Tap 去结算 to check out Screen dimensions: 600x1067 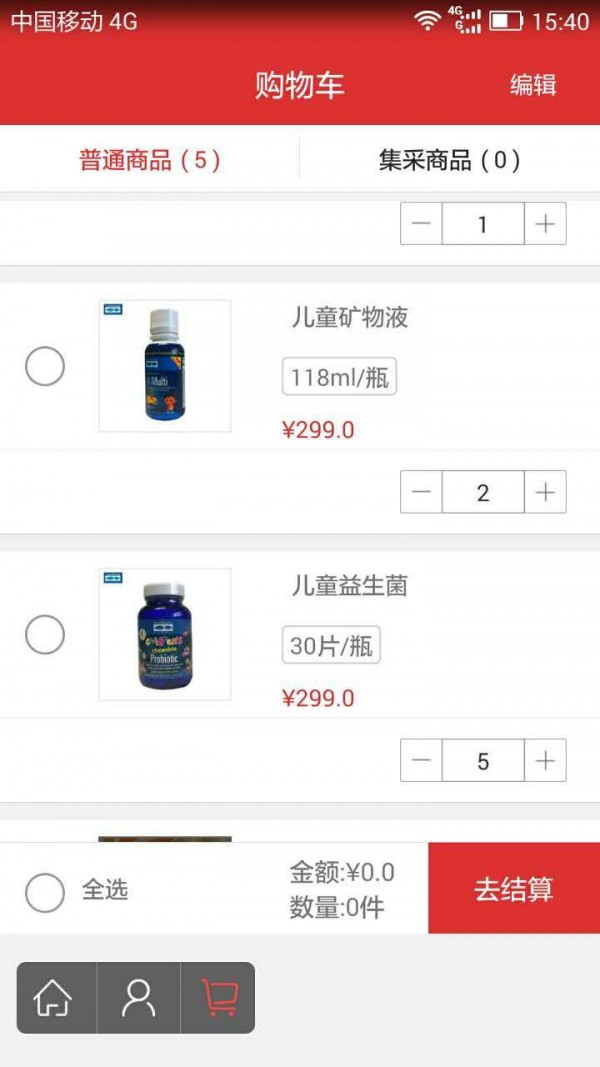pyautogui.click(x=514, y=889)
